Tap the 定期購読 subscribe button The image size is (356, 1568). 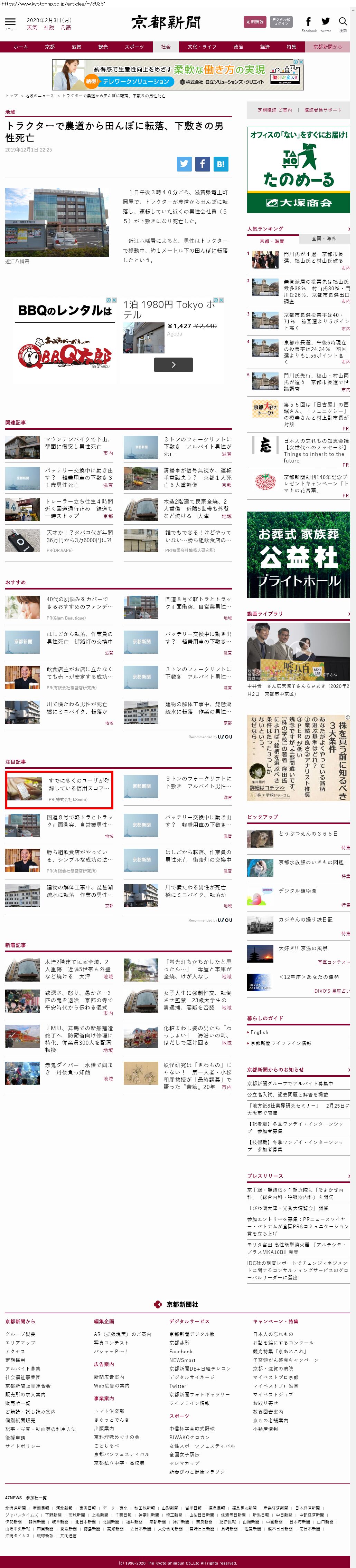[255, 22]
